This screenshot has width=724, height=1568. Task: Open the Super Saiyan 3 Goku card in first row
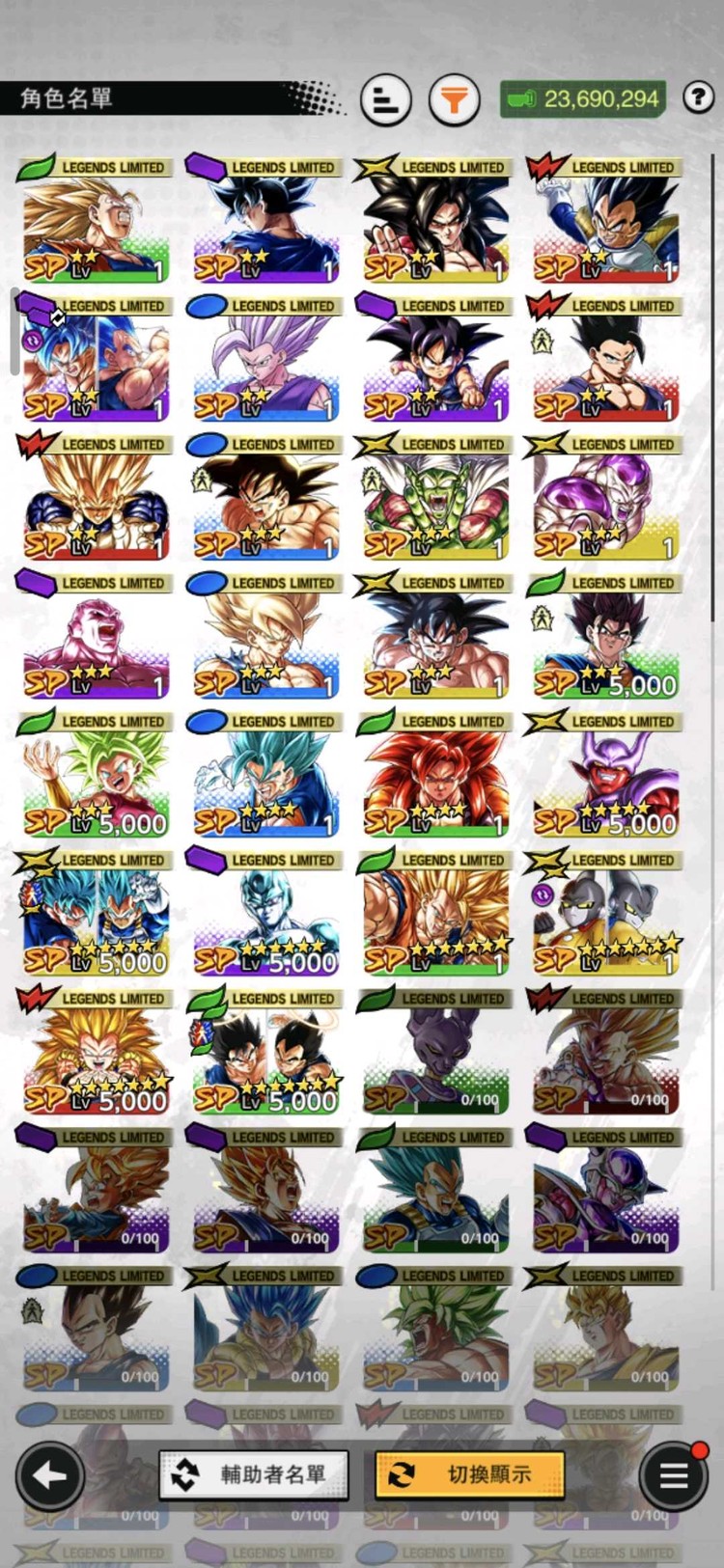coord(95,229)
